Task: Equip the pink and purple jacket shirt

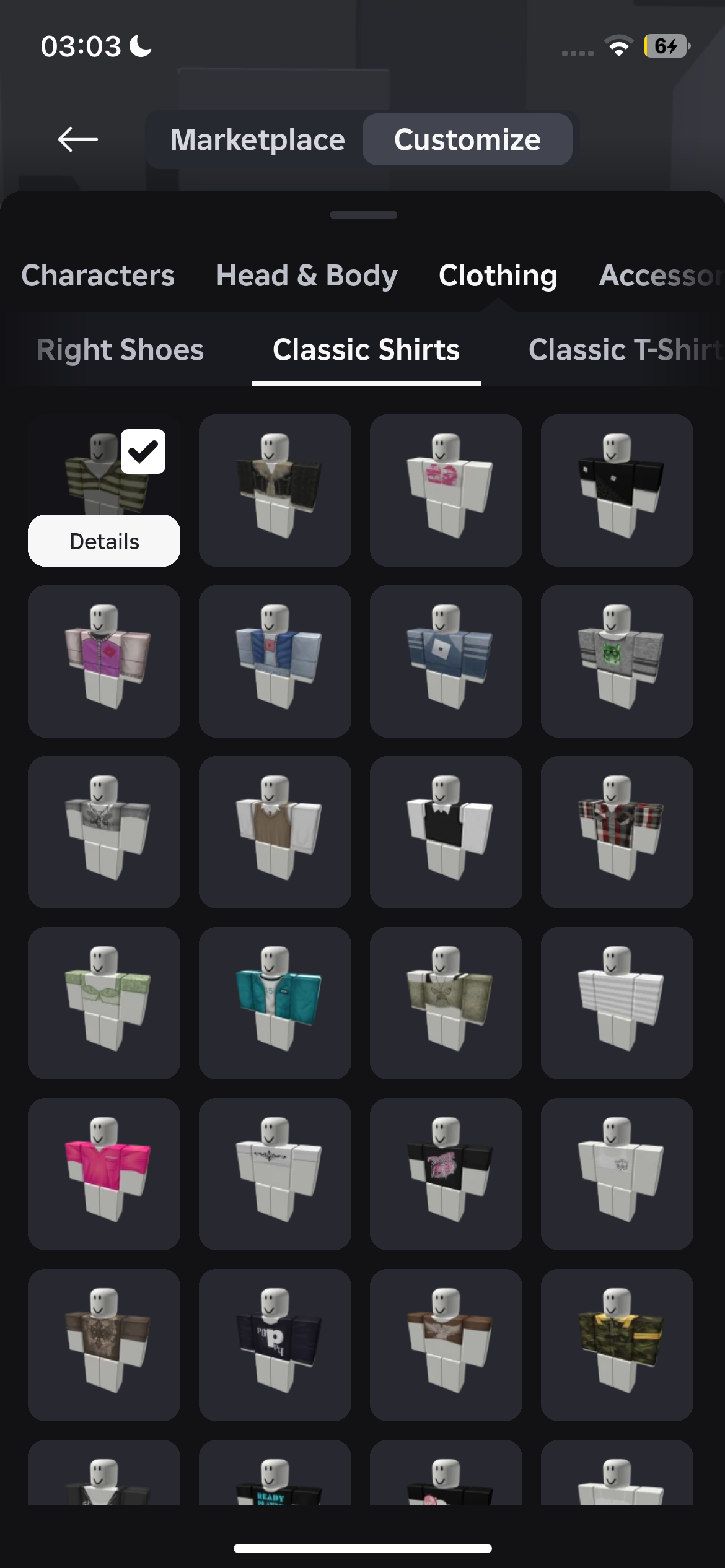Action: point(104,661)
